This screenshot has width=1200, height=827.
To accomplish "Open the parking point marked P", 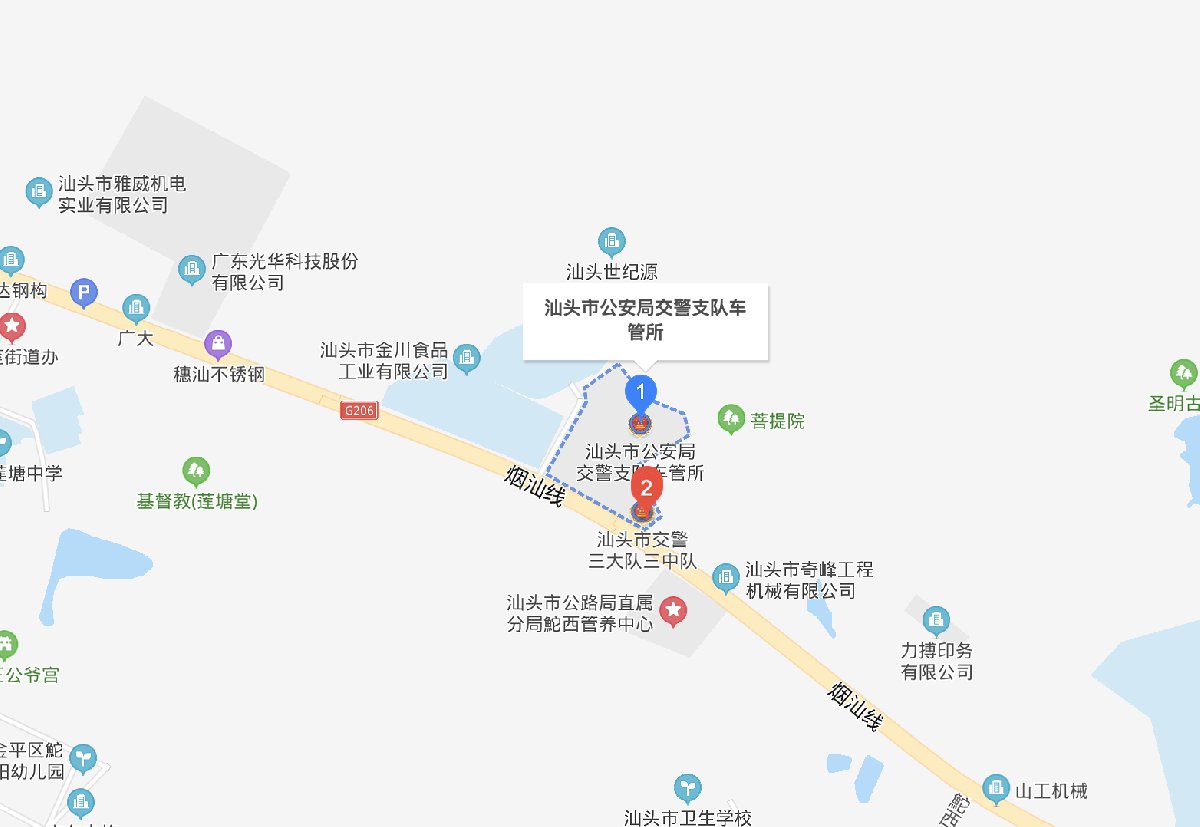I will (x=85, y=293).
